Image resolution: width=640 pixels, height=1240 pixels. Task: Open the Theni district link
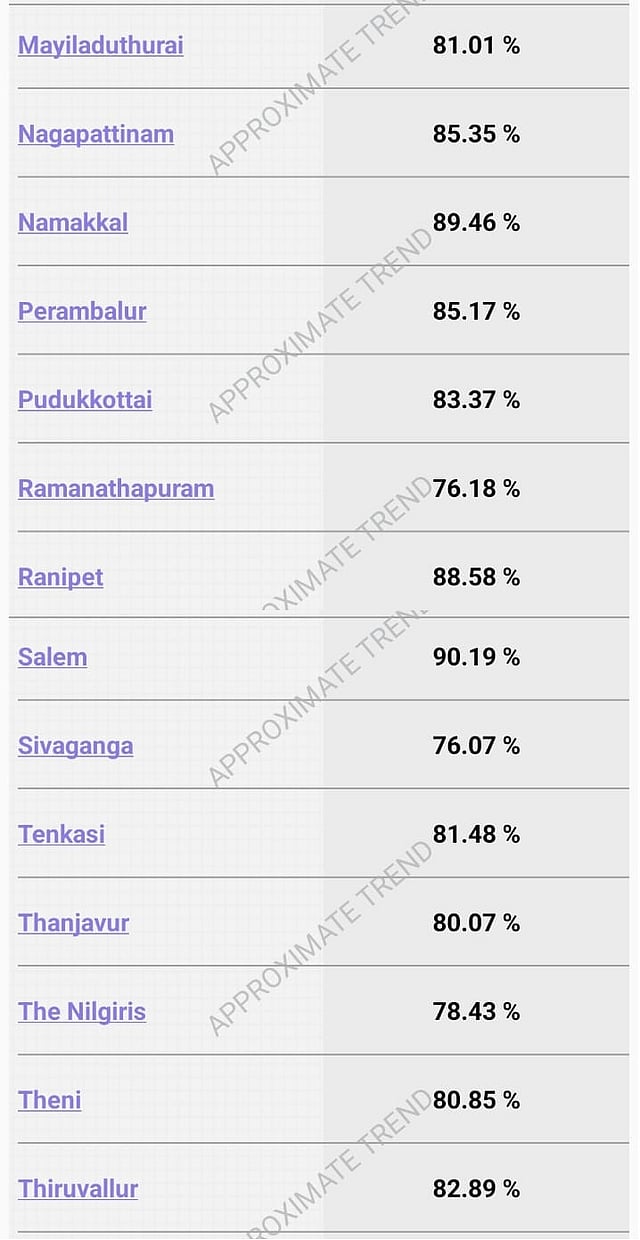click(49, 1100)
